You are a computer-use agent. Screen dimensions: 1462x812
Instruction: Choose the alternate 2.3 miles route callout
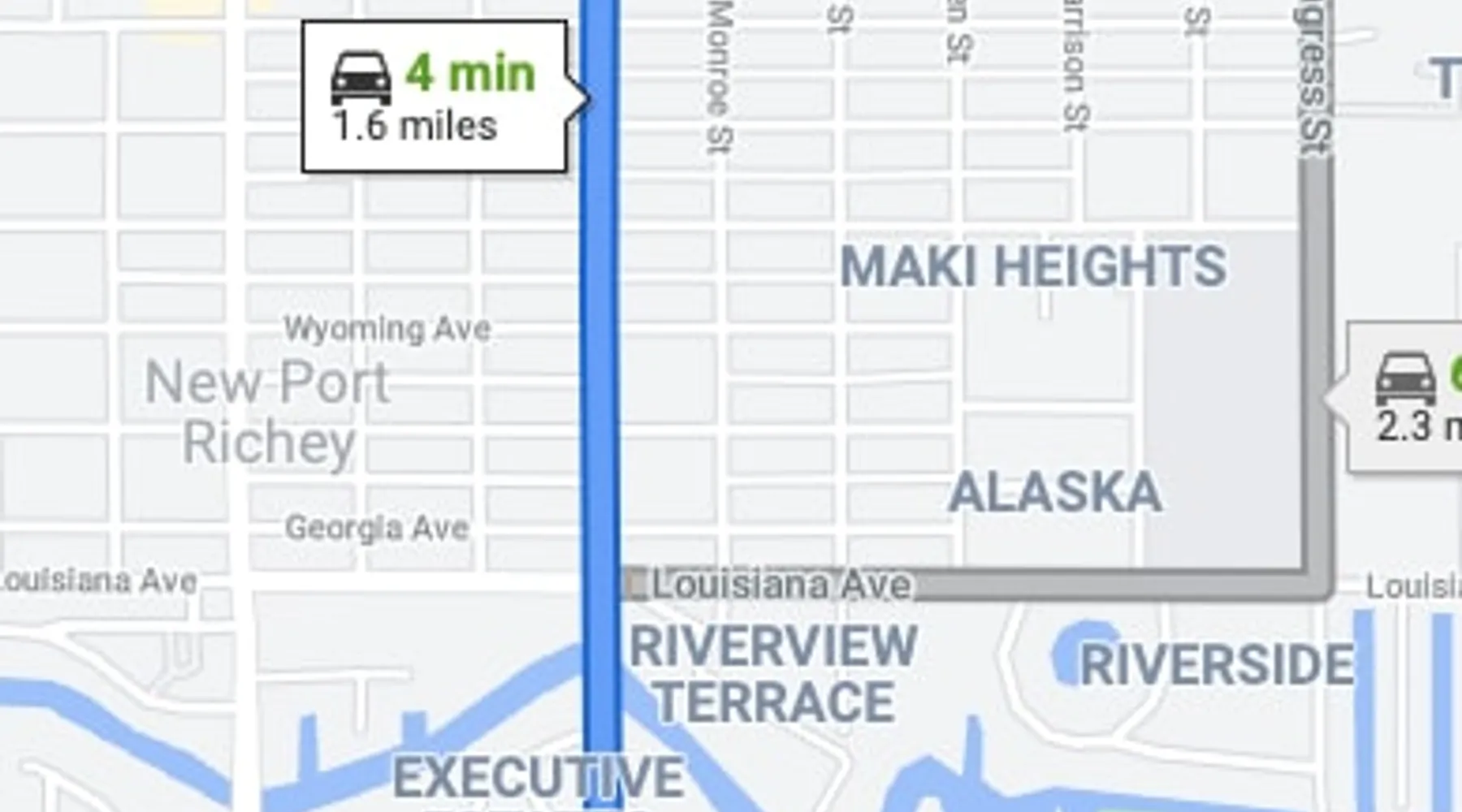1409,398
